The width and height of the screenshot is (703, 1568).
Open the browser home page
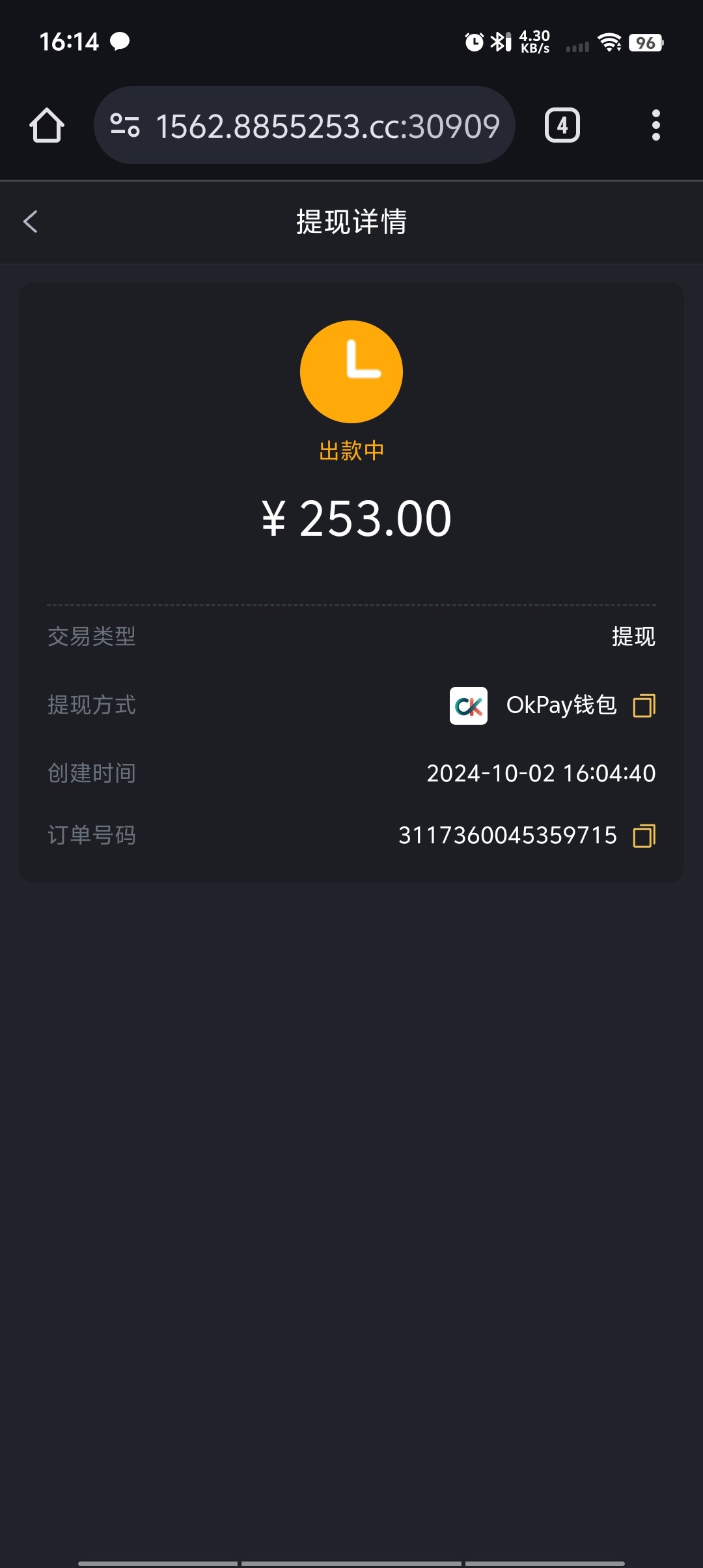[47, 125]
